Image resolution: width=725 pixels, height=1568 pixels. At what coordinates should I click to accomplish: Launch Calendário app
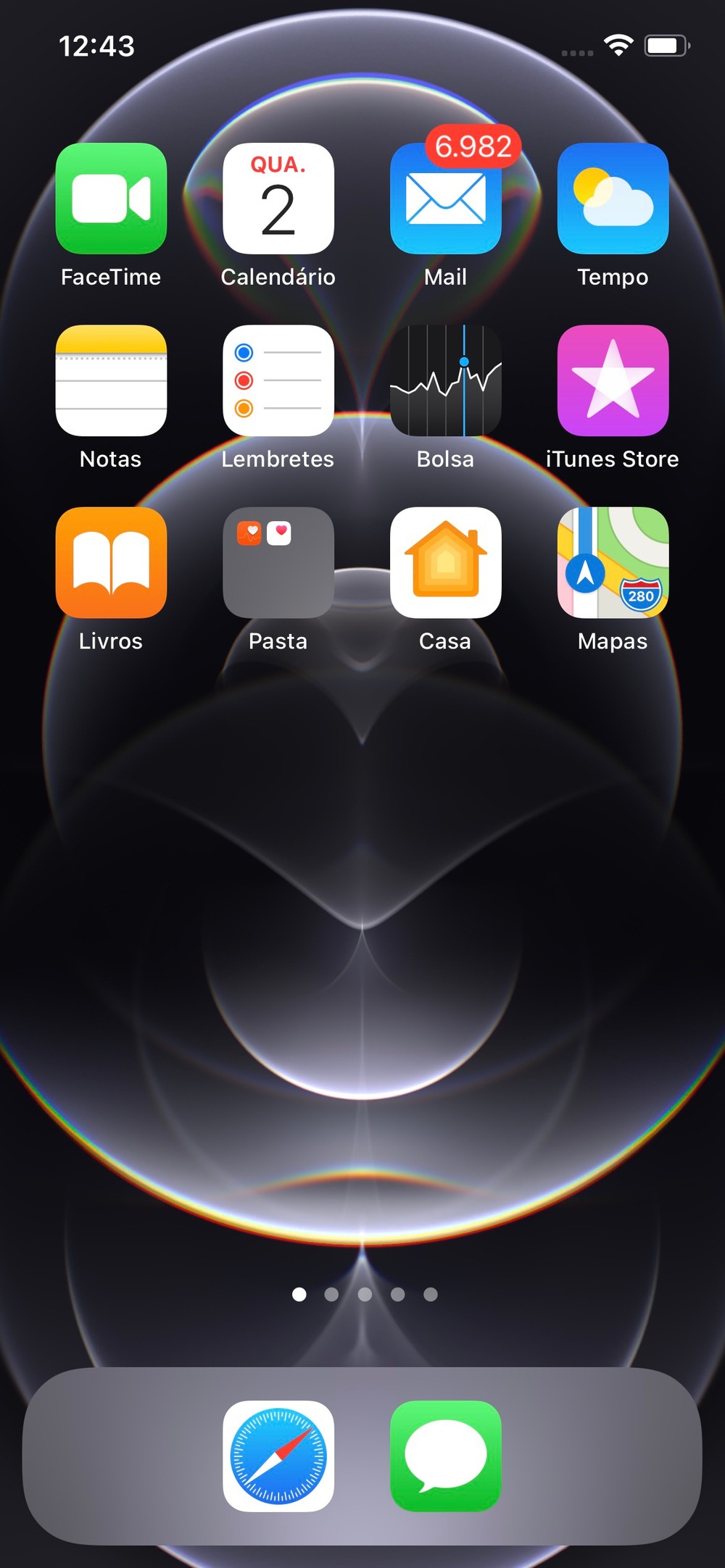click(278, 199)
